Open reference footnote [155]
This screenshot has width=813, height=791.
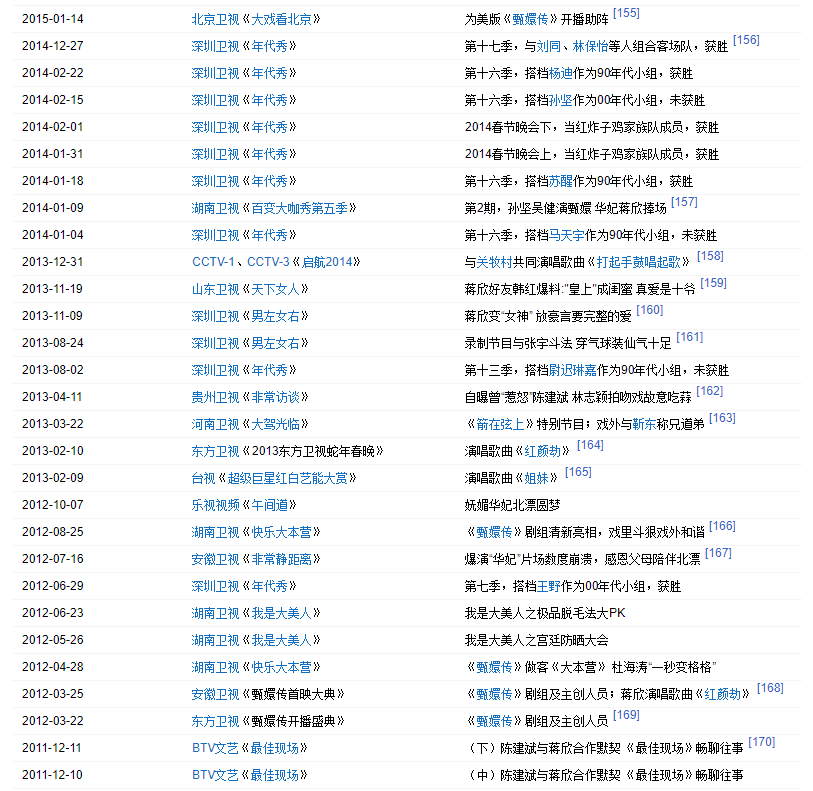626,13
